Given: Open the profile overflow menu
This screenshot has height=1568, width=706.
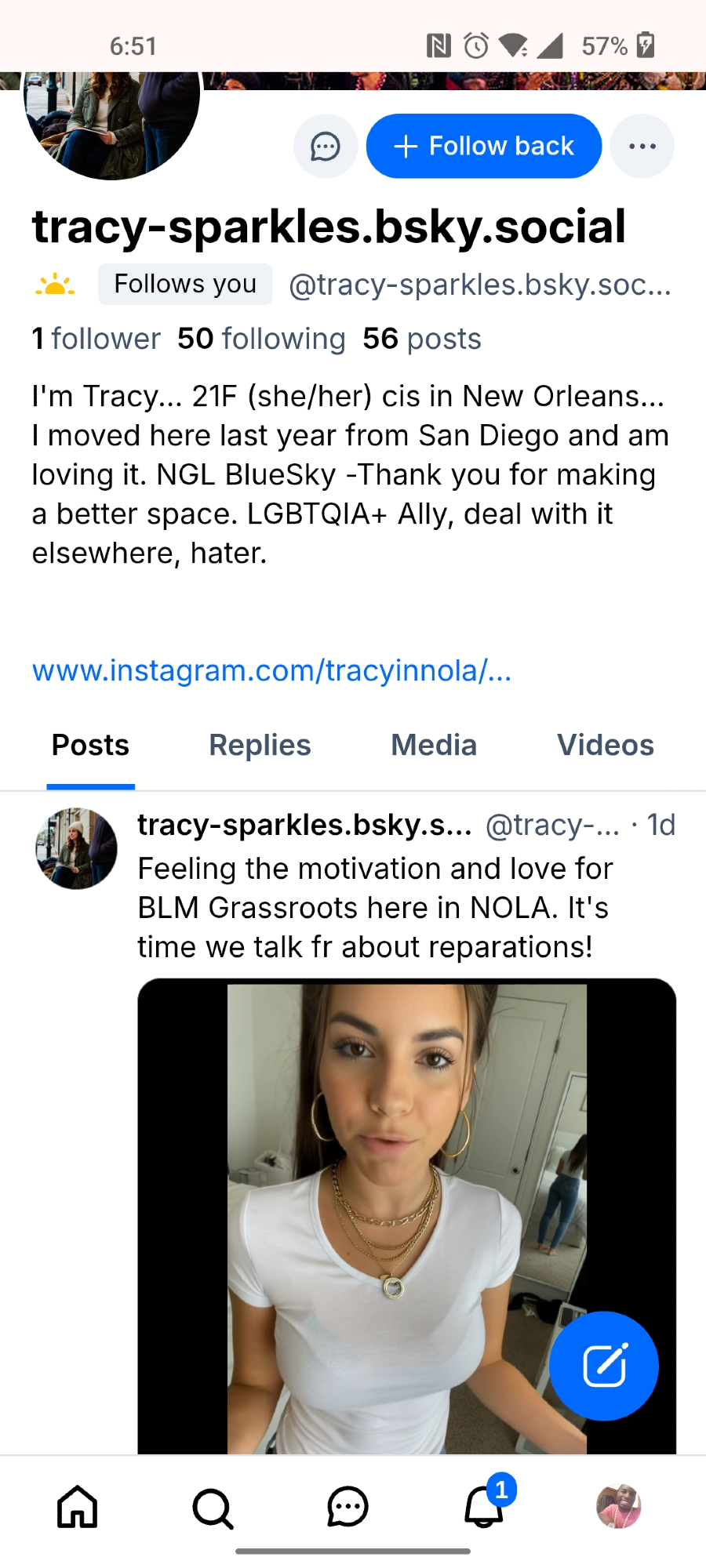Looking at the screenshot, I should click(642, 147).
